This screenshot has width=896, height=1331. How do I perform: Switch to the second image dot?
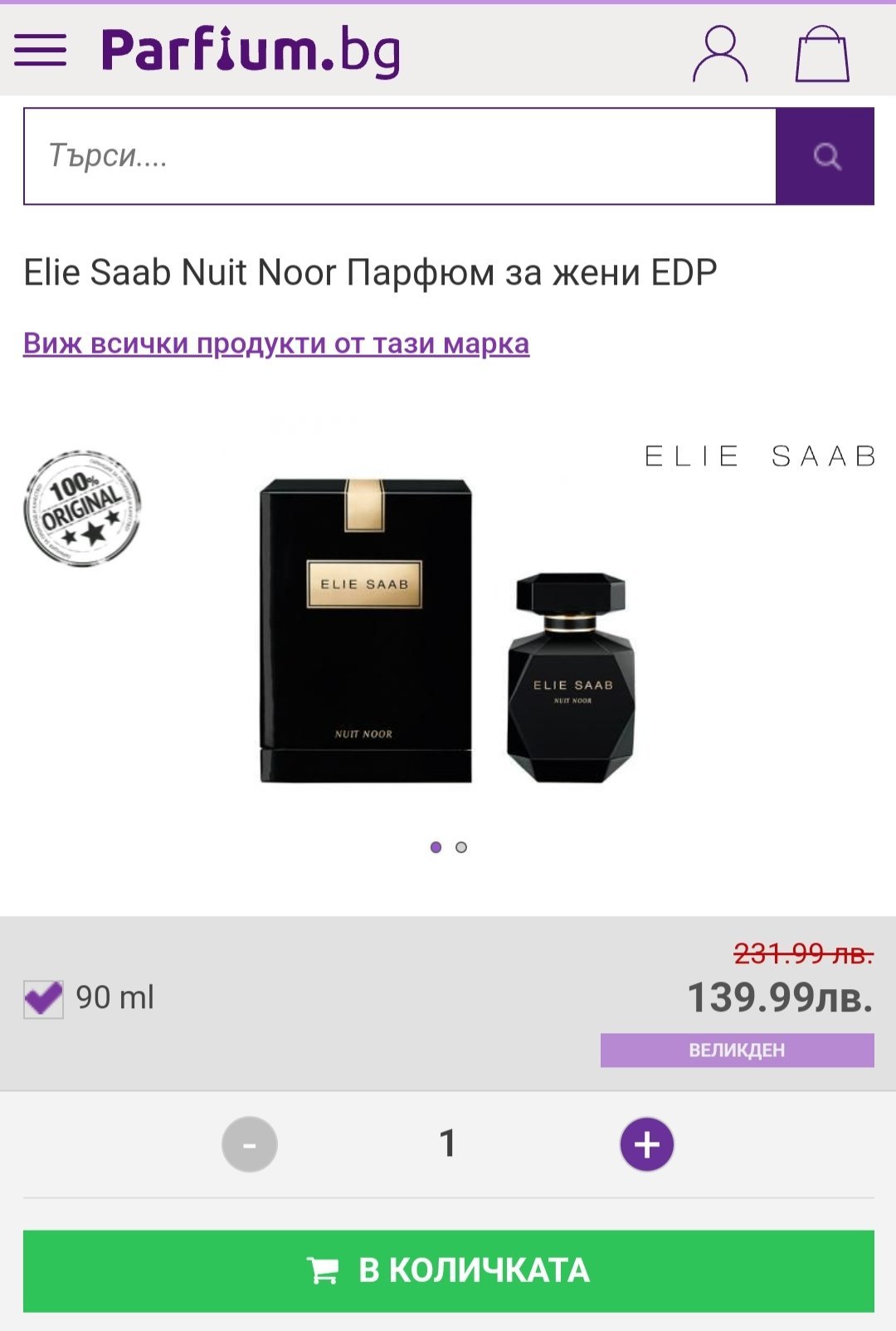pyautogui.click(x=461, y=847)
